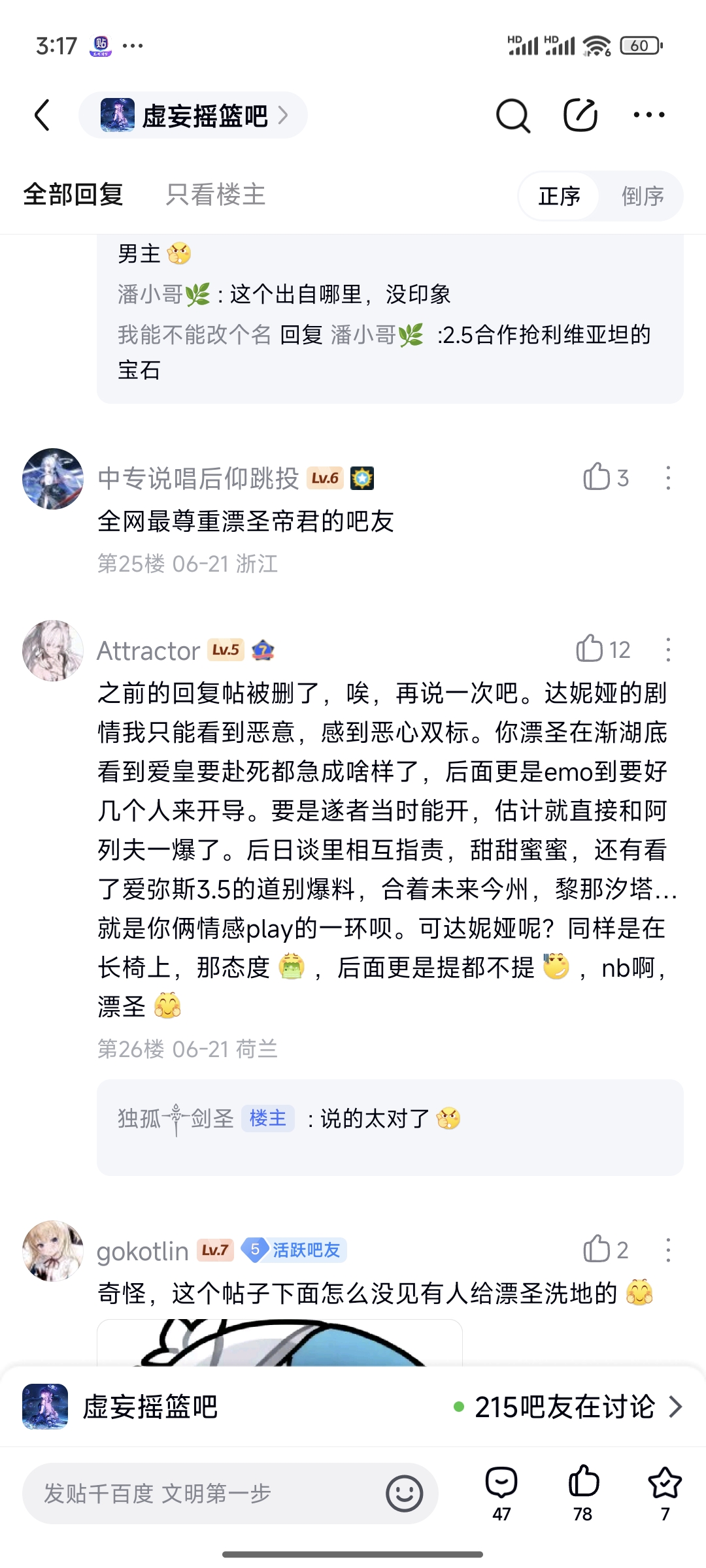Viewport: 706px width, 1568px height.
Task: Open more options on Attractor's comment
Action: pyautogui.click(x=668, y=649)
